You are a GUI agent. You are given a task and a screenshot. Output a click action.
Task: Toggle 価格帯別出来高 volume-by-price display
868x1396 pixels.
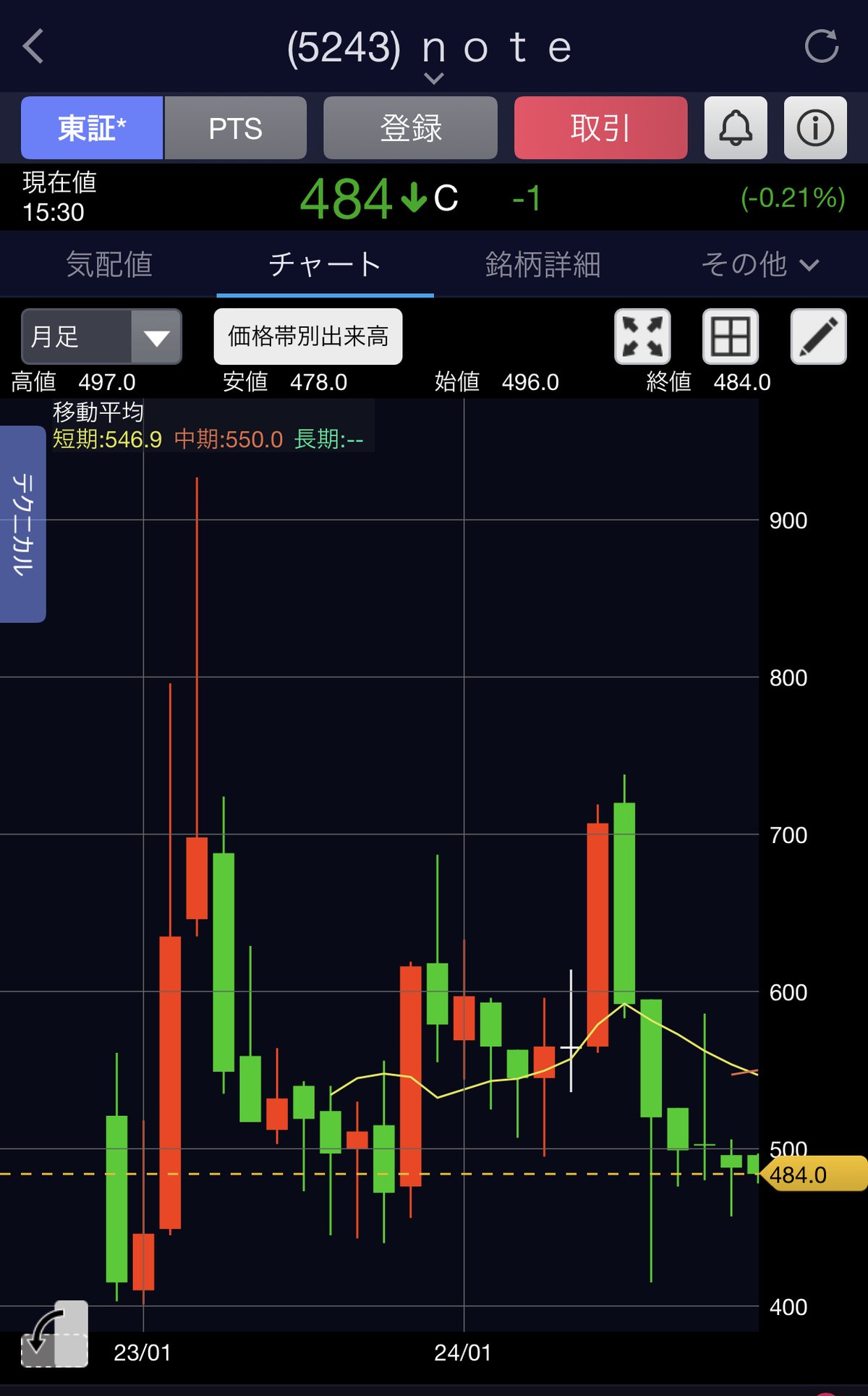(307, 336)
